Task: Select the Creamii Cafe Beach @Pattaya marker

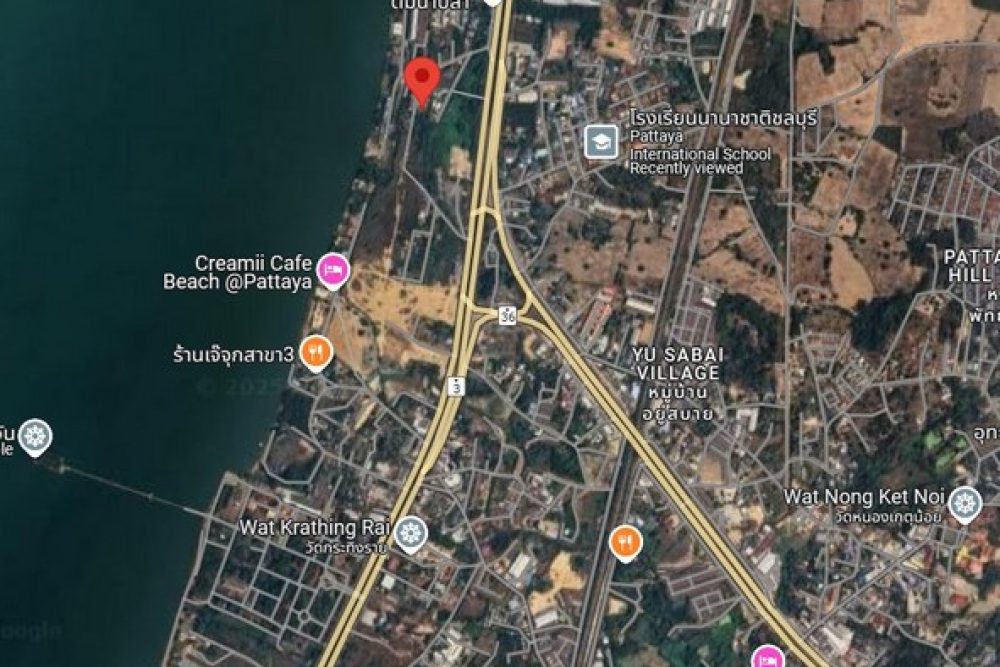Action: [x=333, y=270]
